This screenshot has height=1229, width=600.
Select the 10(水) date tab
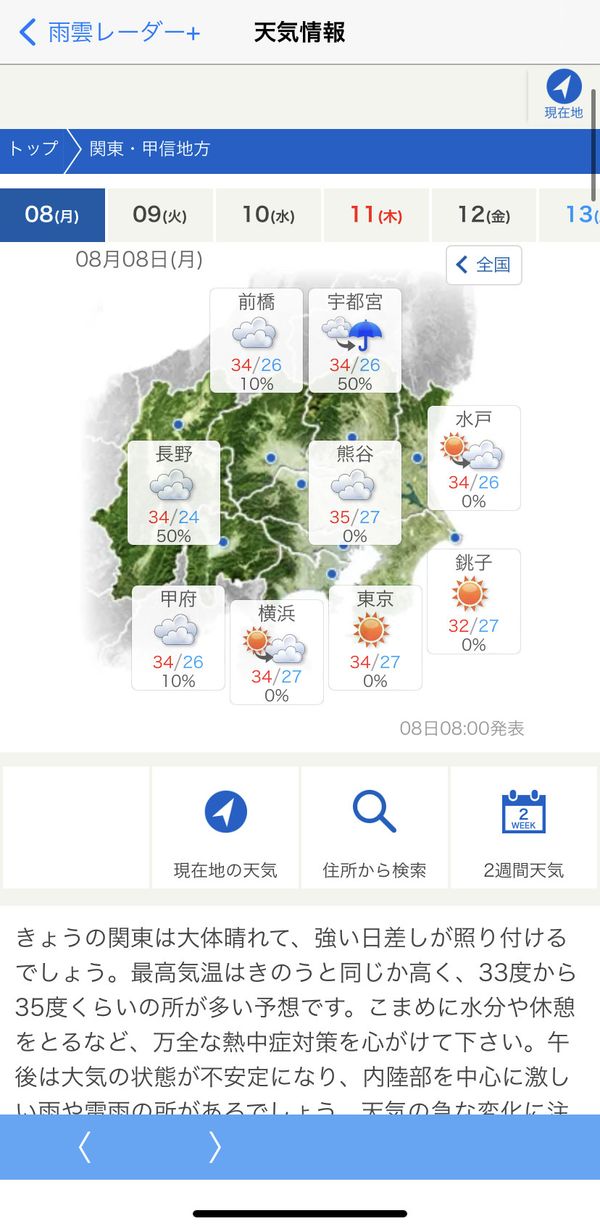tap(268, 215)
